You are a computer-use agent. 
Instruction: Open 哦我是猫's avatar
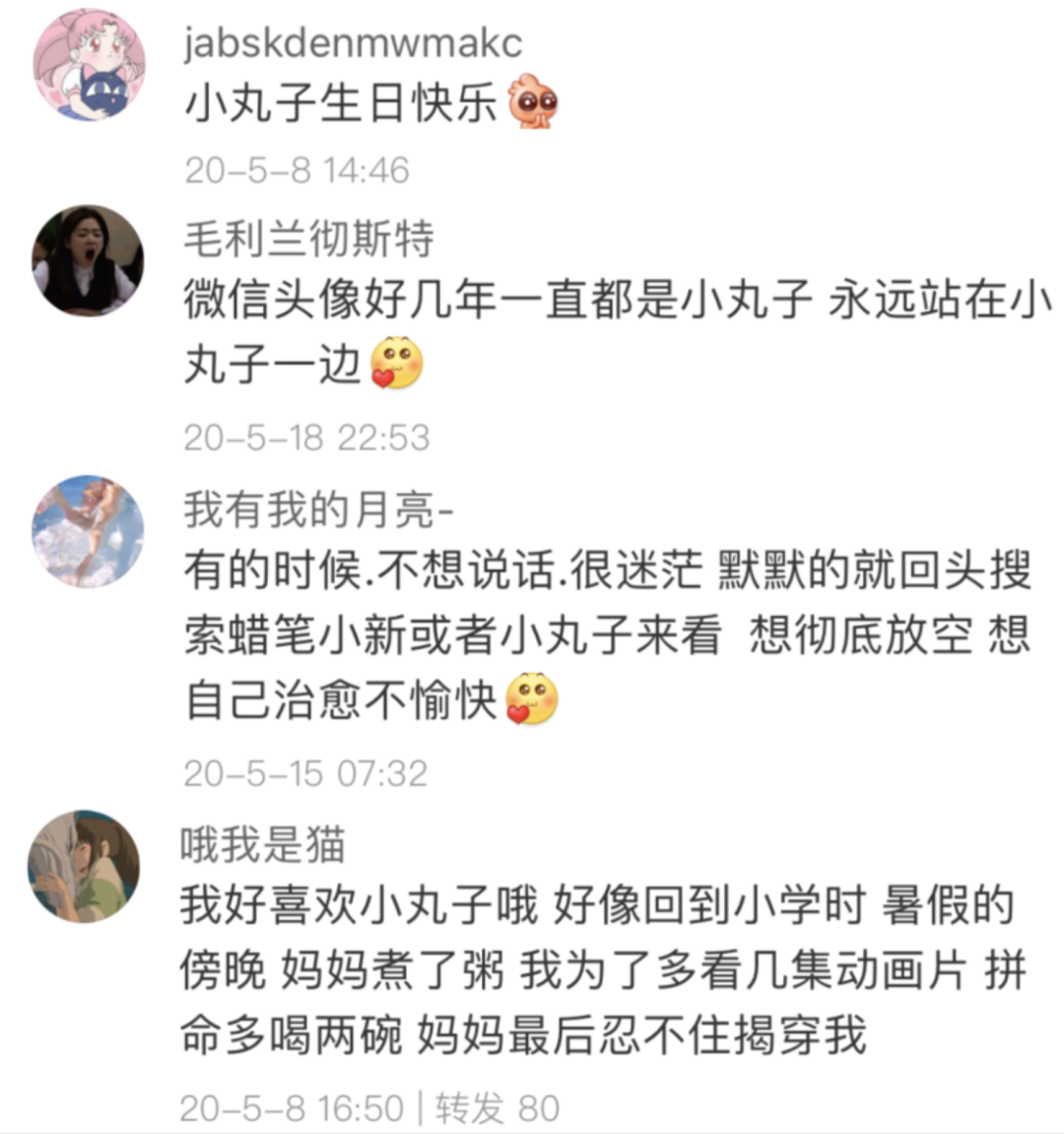pos(84,867)
